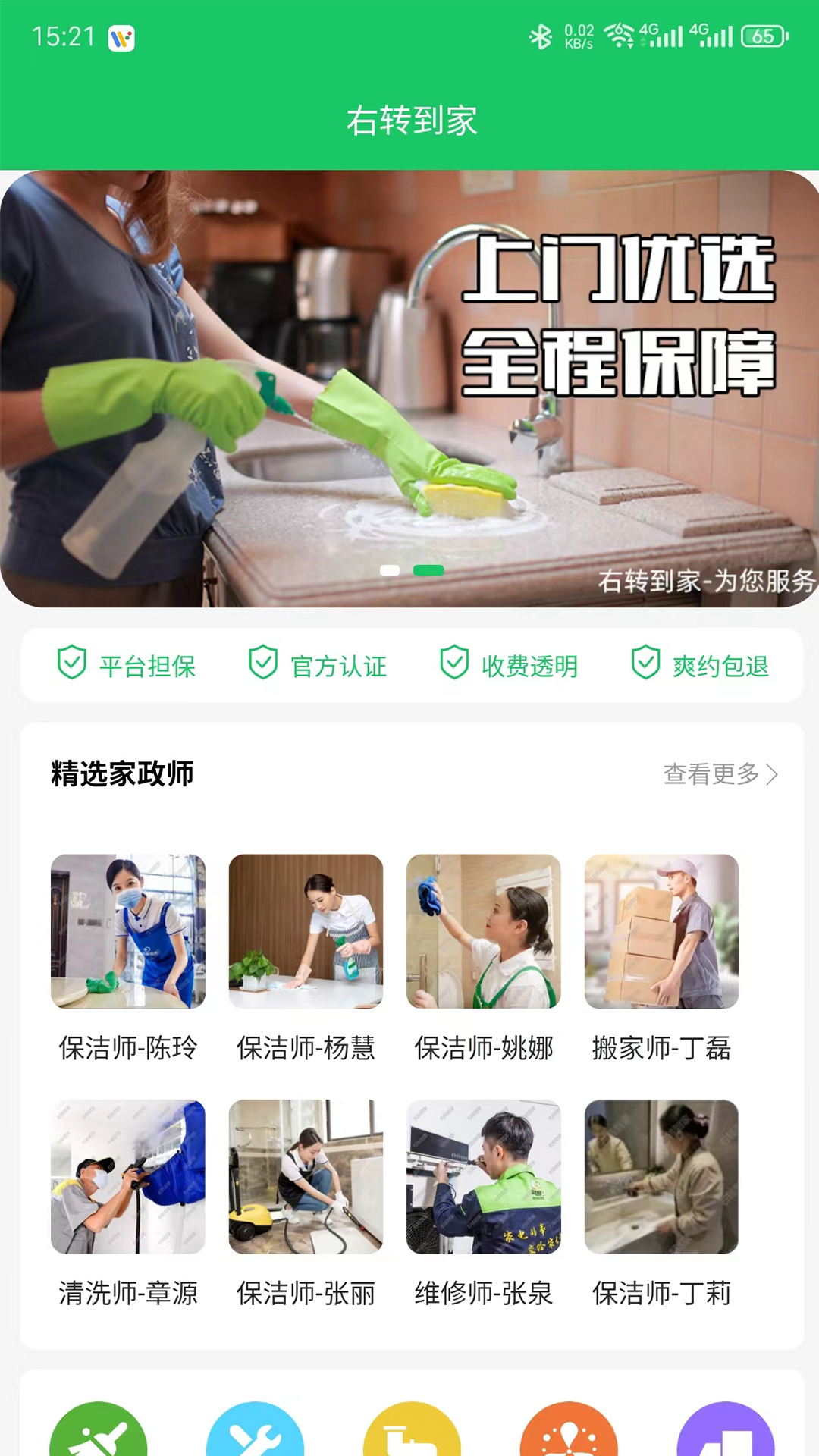Select cleaner 保洁师-姚娜
The image size is (819, 1456).
pyautogui.click(x=484, y=931)
